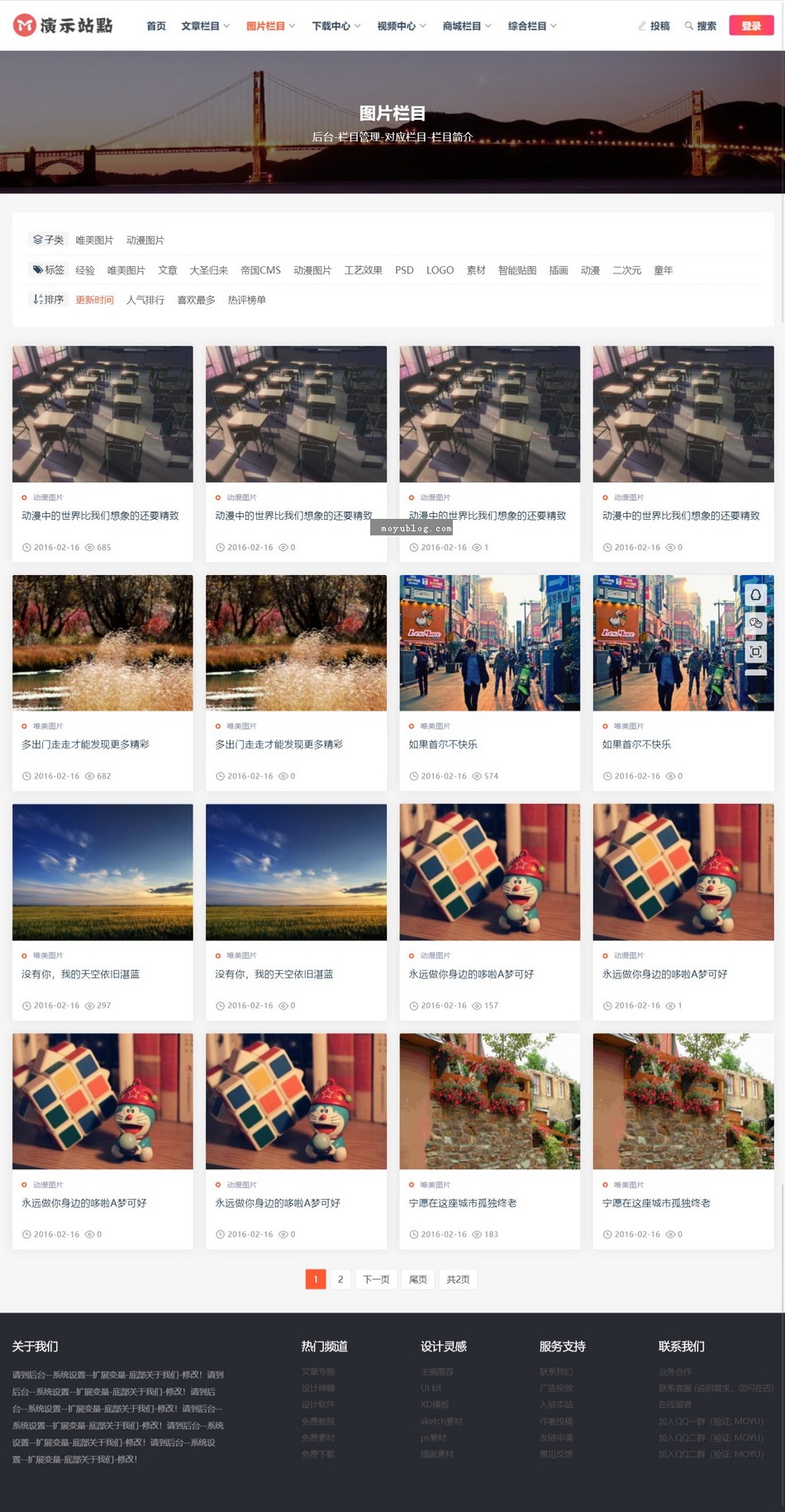Go to 首页 home page
Image resolution: width=785 pixels, height=1512 pixels.
click(156, 26)
